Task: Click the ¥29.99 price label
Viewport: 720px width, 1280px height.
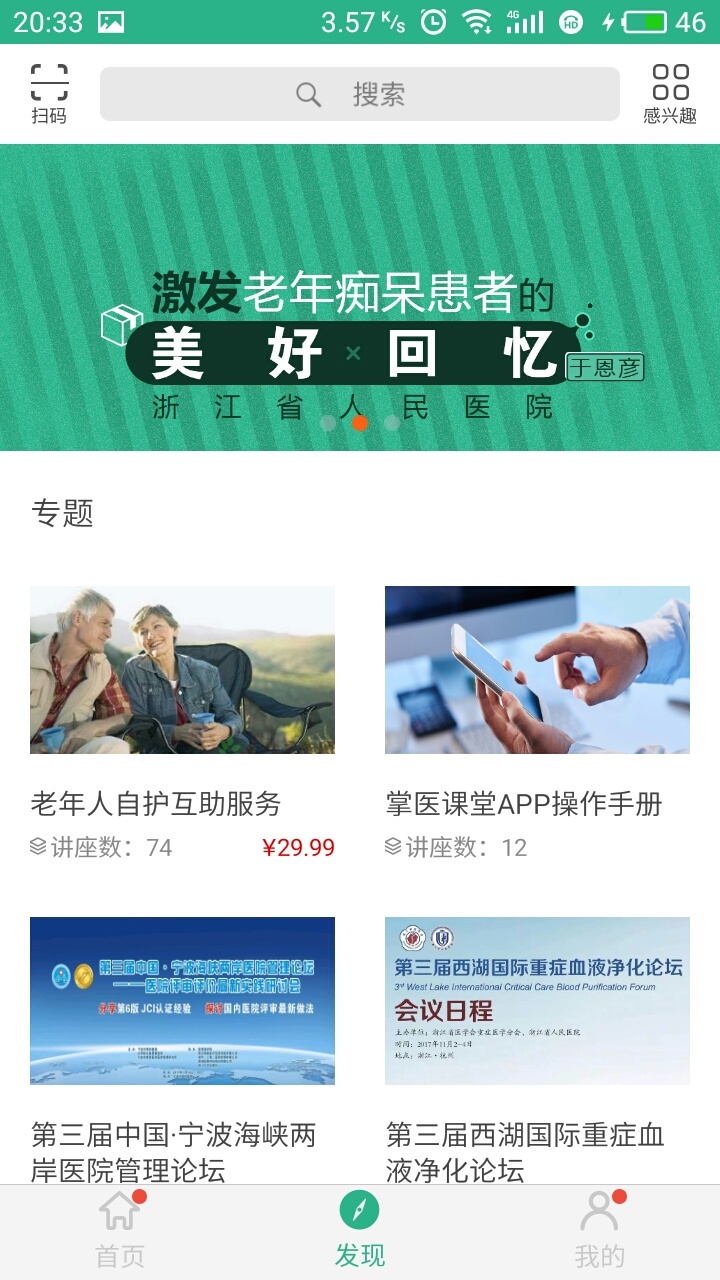Action: point(297,848)
